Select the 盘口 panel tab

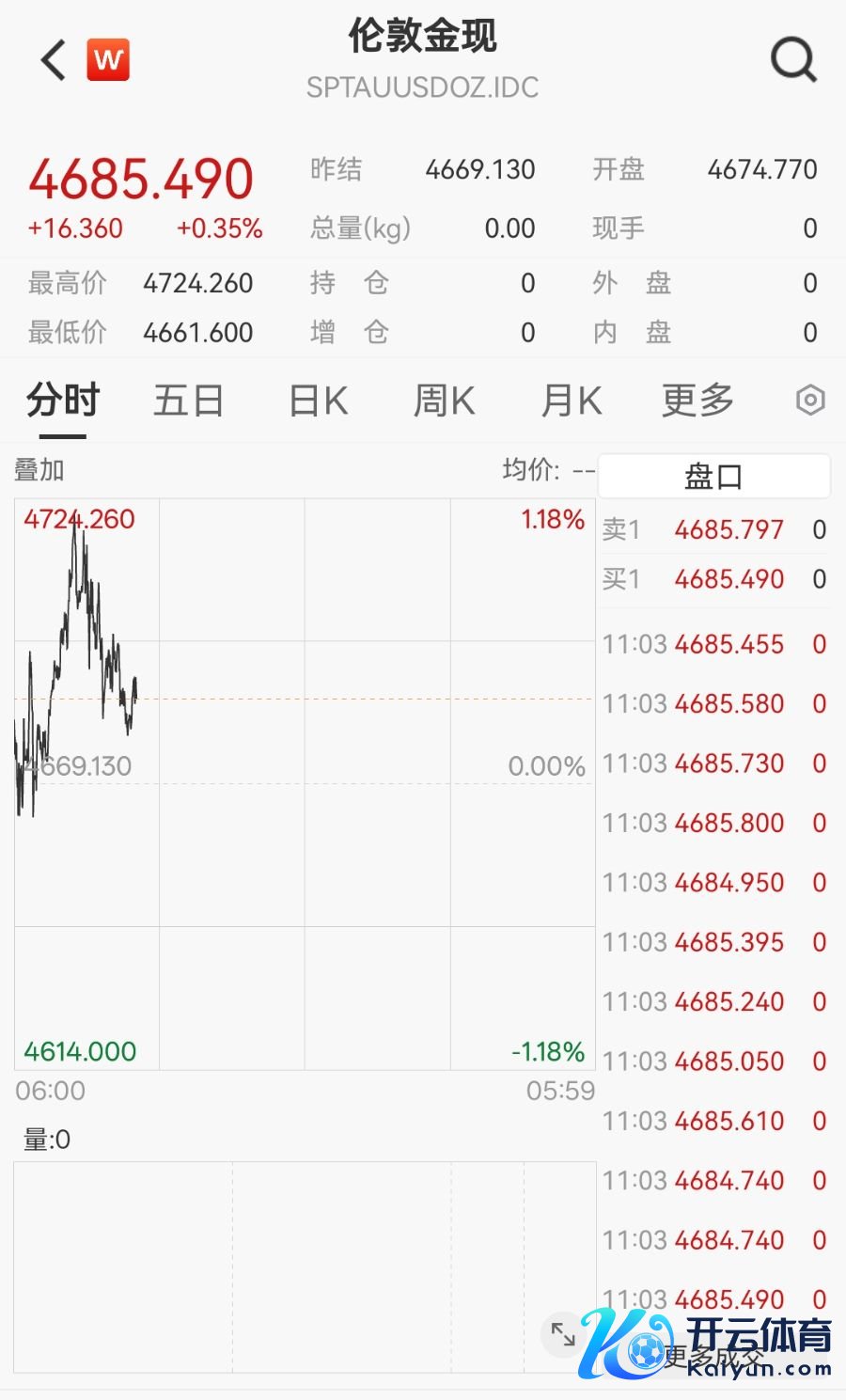click(x=713, y=477)
